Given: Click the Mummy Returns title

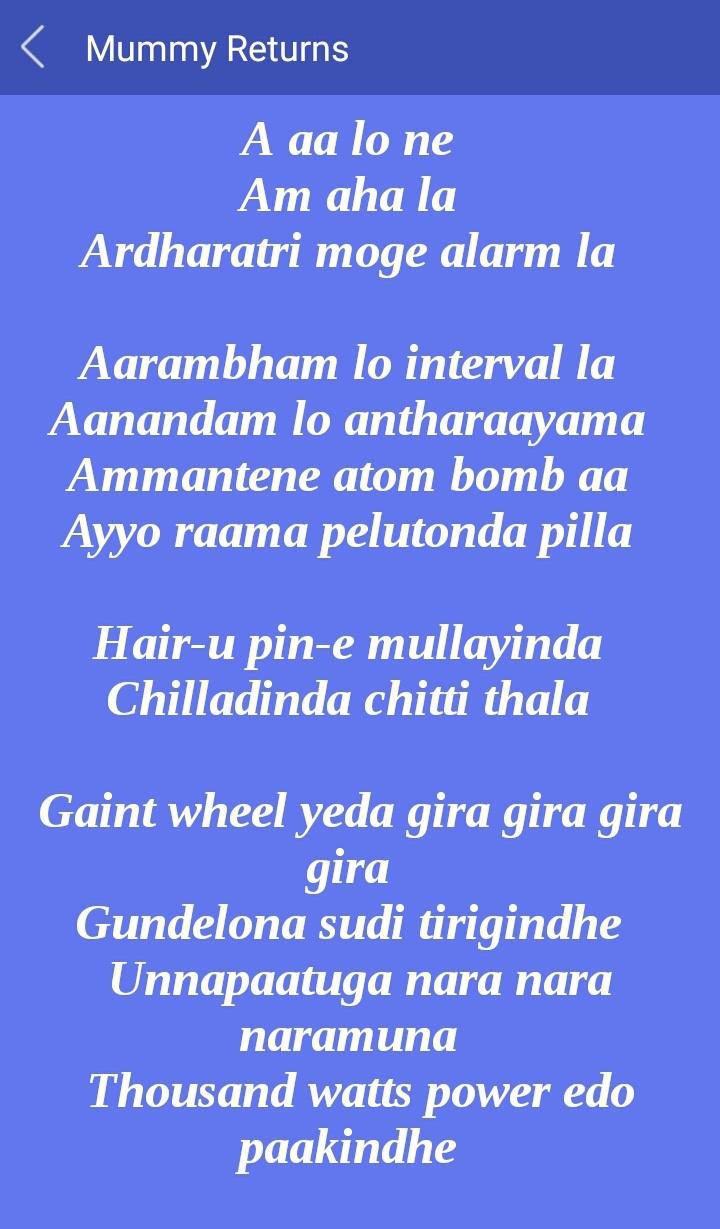Looking at the screenshot, I should (218, 49).
